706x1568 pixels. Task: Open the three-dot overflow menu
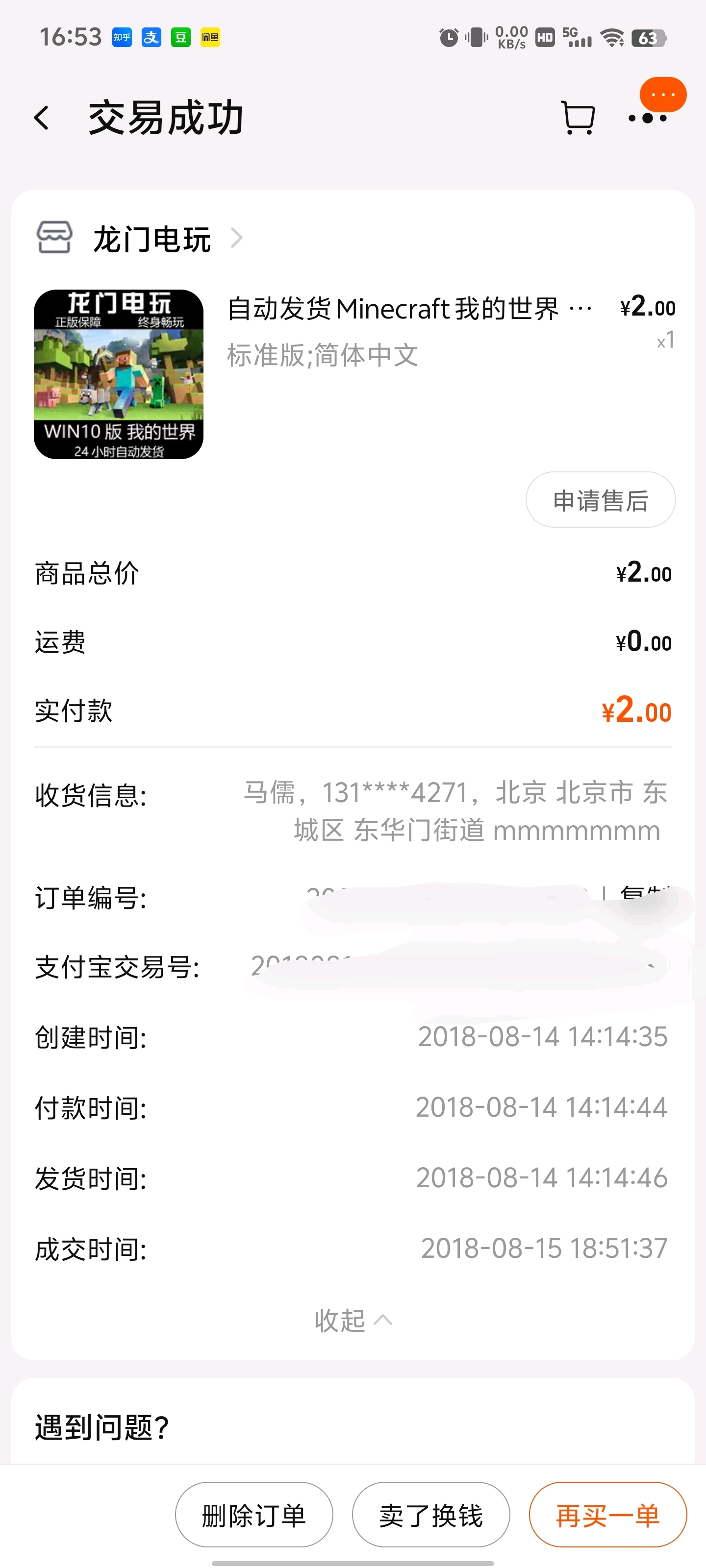coord(648,118)
